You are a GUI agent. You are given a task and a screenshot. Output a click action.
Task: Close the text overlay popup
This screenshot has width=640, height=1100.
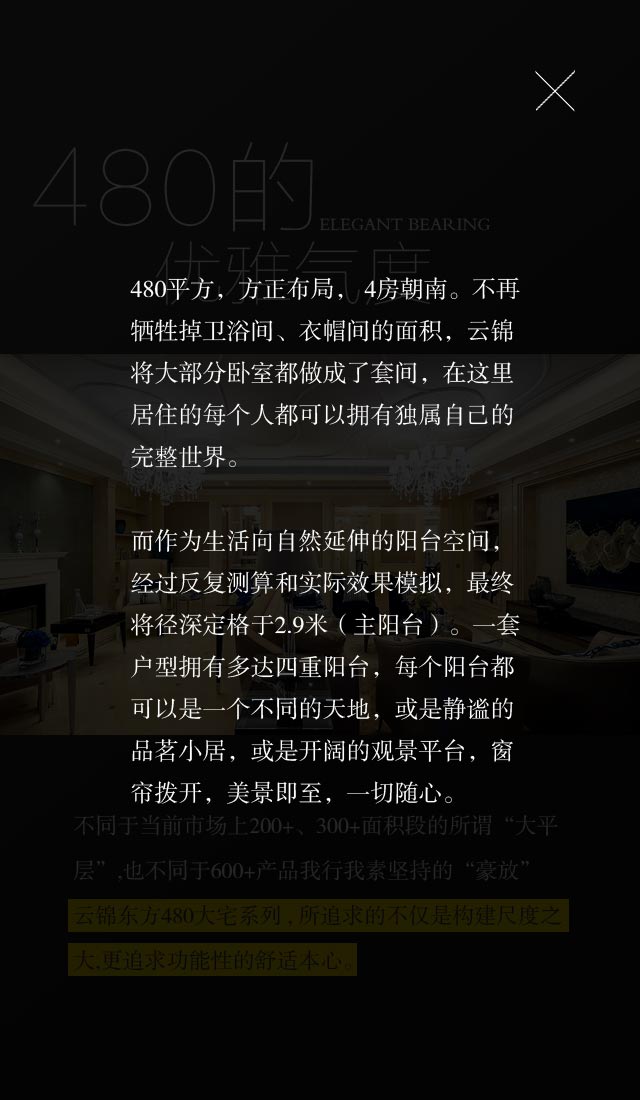click(555, 91)
